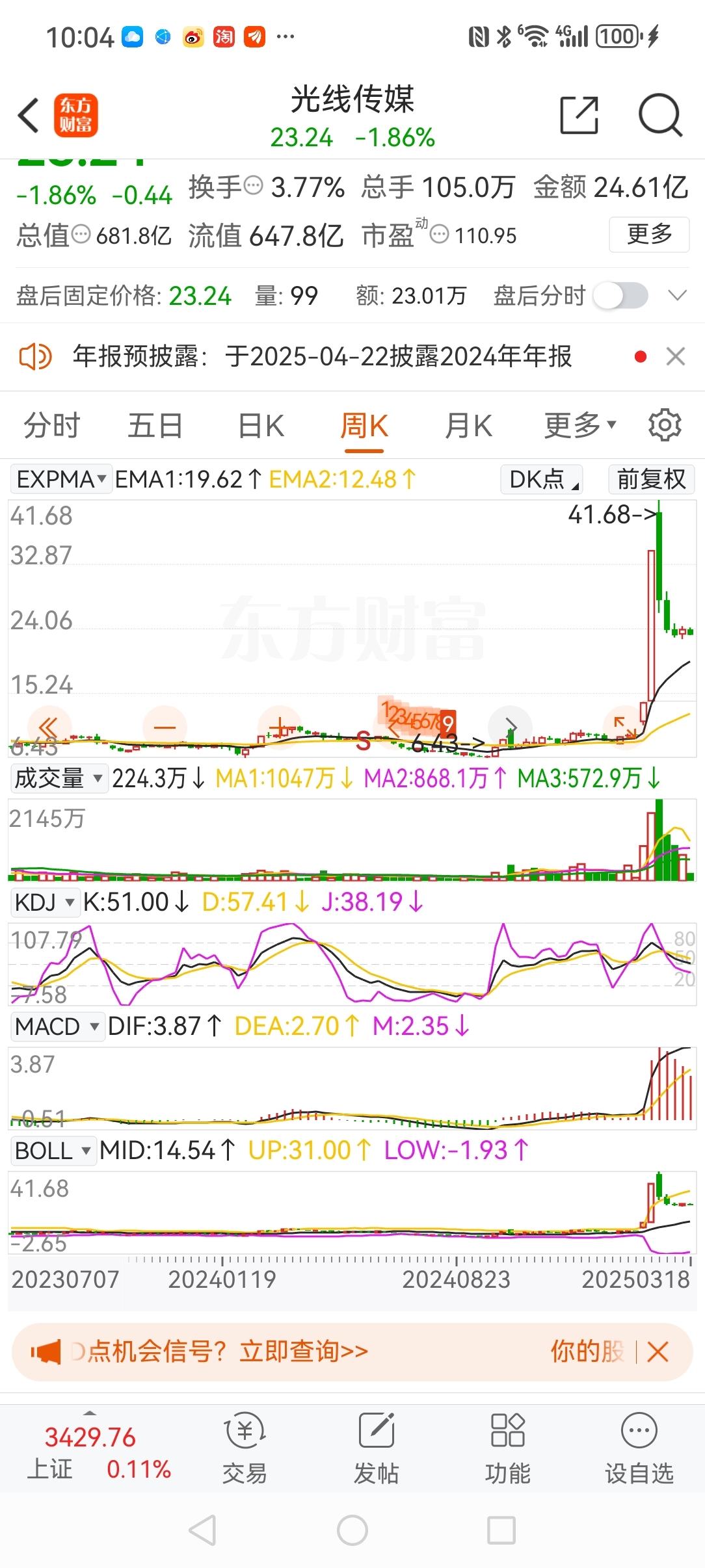705x1568 pixels.
Task: Select the 月K chart tab
Action: [468, 426]
